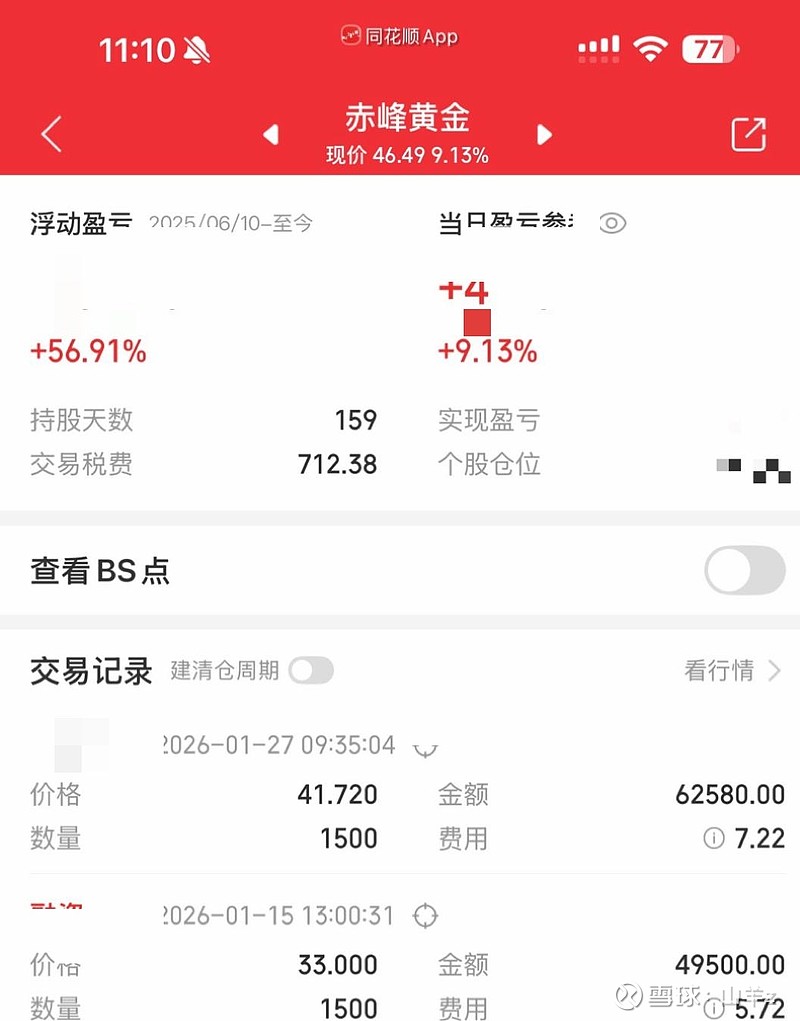800x1021 pixels.
Task: Toggle the eye icon to hide 当日盈亏
Action: [613, 223]
